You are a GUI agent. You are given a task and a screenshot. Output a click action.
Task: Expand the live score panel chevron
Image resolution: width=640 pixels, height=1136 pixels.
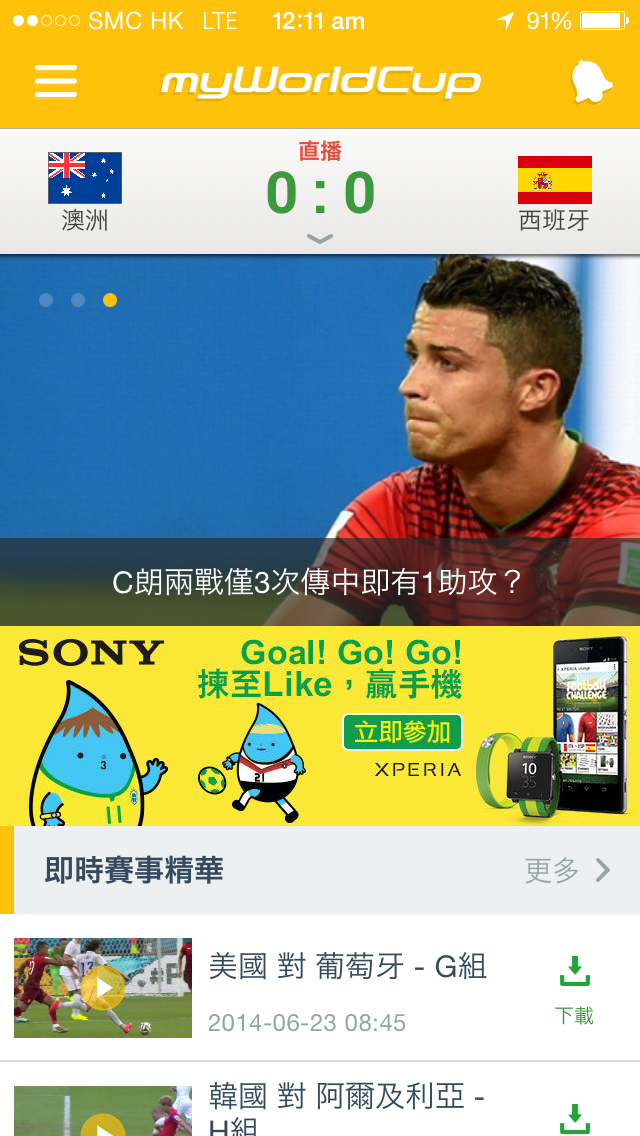[320, 239]
